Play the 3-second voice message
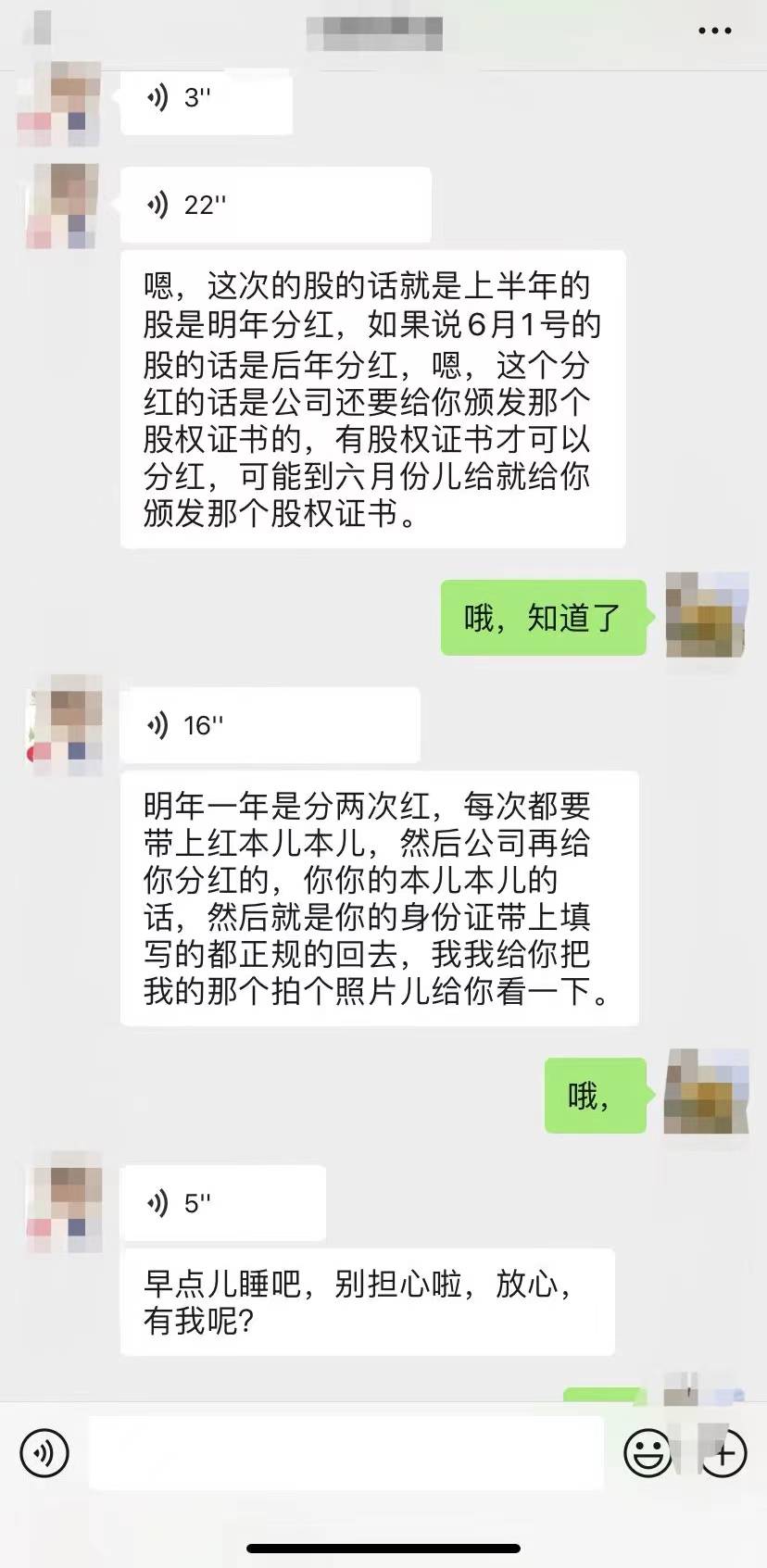The image size is (767, 1568). click(x=205, y=102)
